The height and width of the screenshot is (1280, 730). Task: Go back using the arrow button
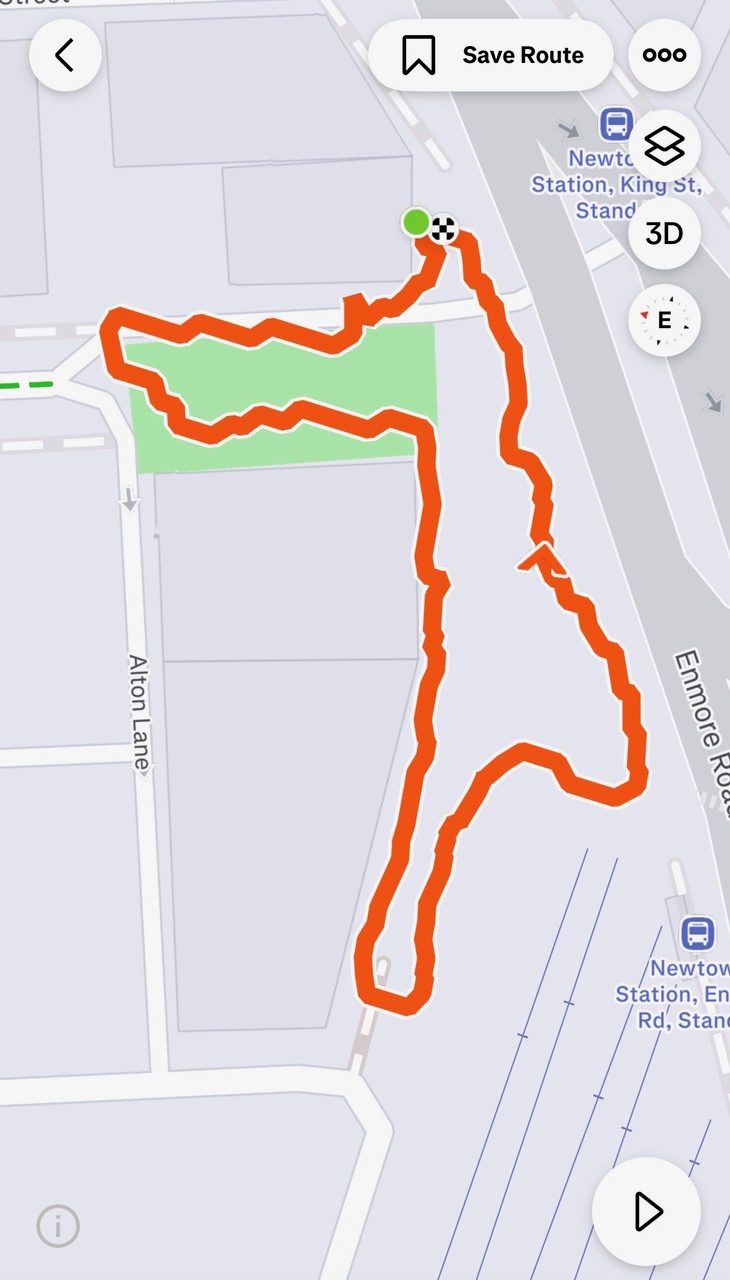(65, 55)
